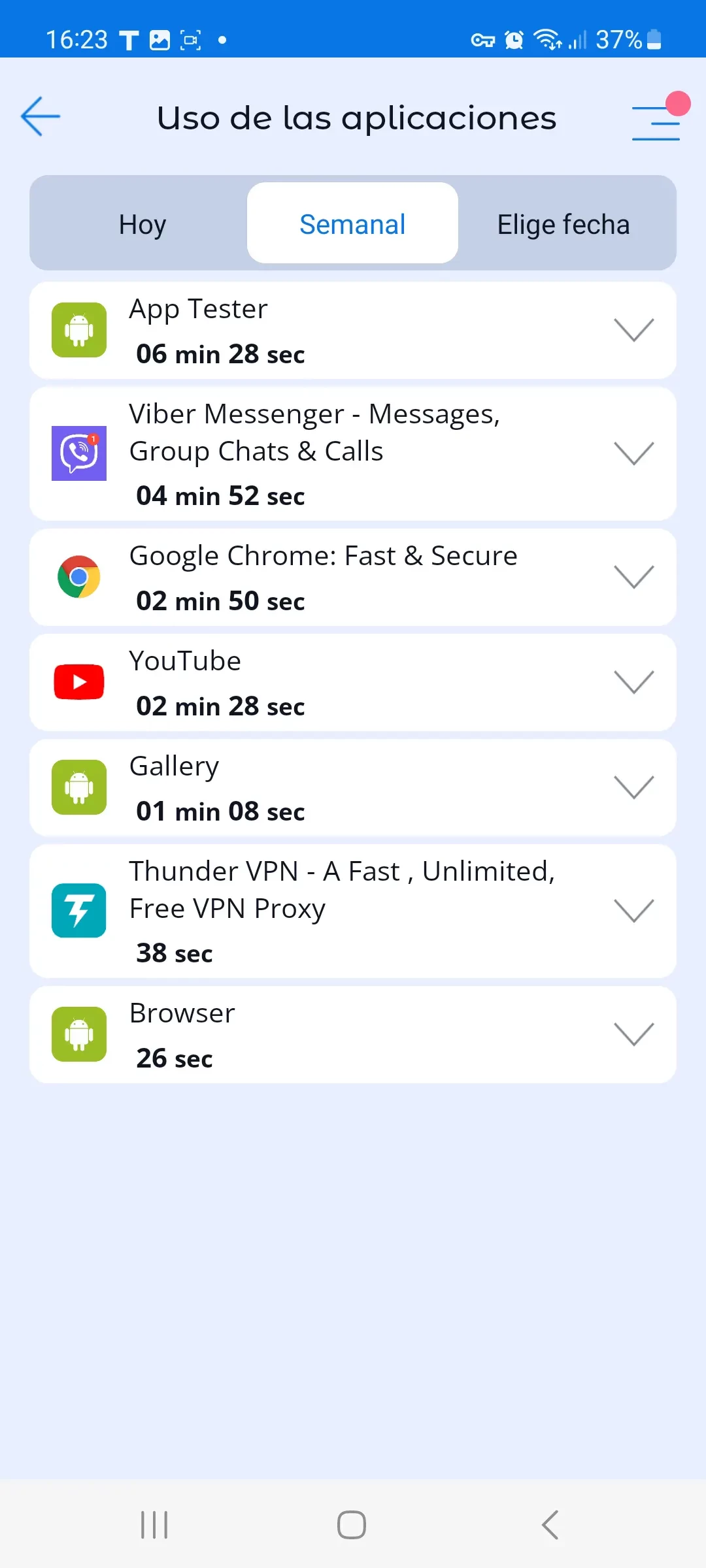Expand the Browser usage row
This screenshot has height=1568, width=706.
point(633,1034)
